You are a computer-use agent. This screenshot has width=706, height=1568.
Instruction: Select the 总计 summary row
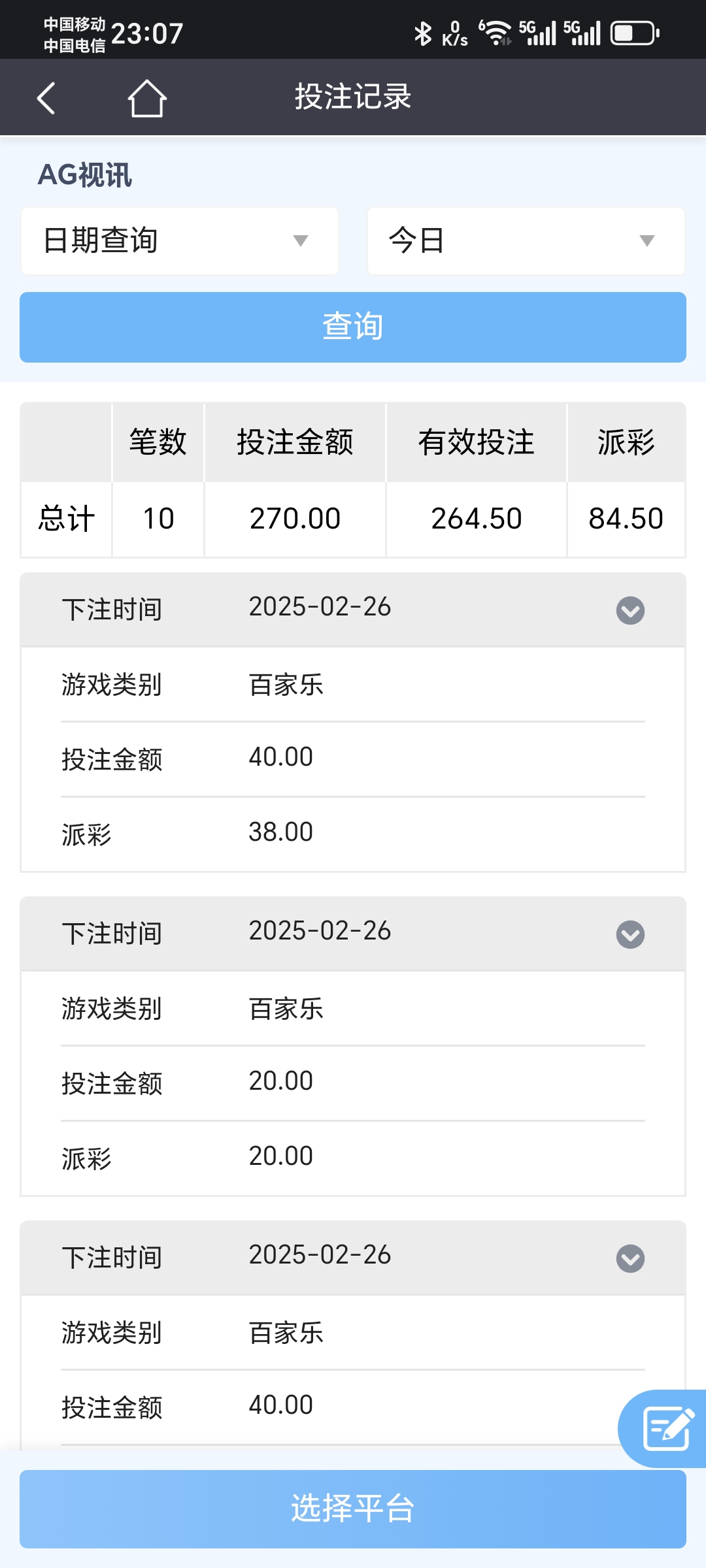coord(66,518)
